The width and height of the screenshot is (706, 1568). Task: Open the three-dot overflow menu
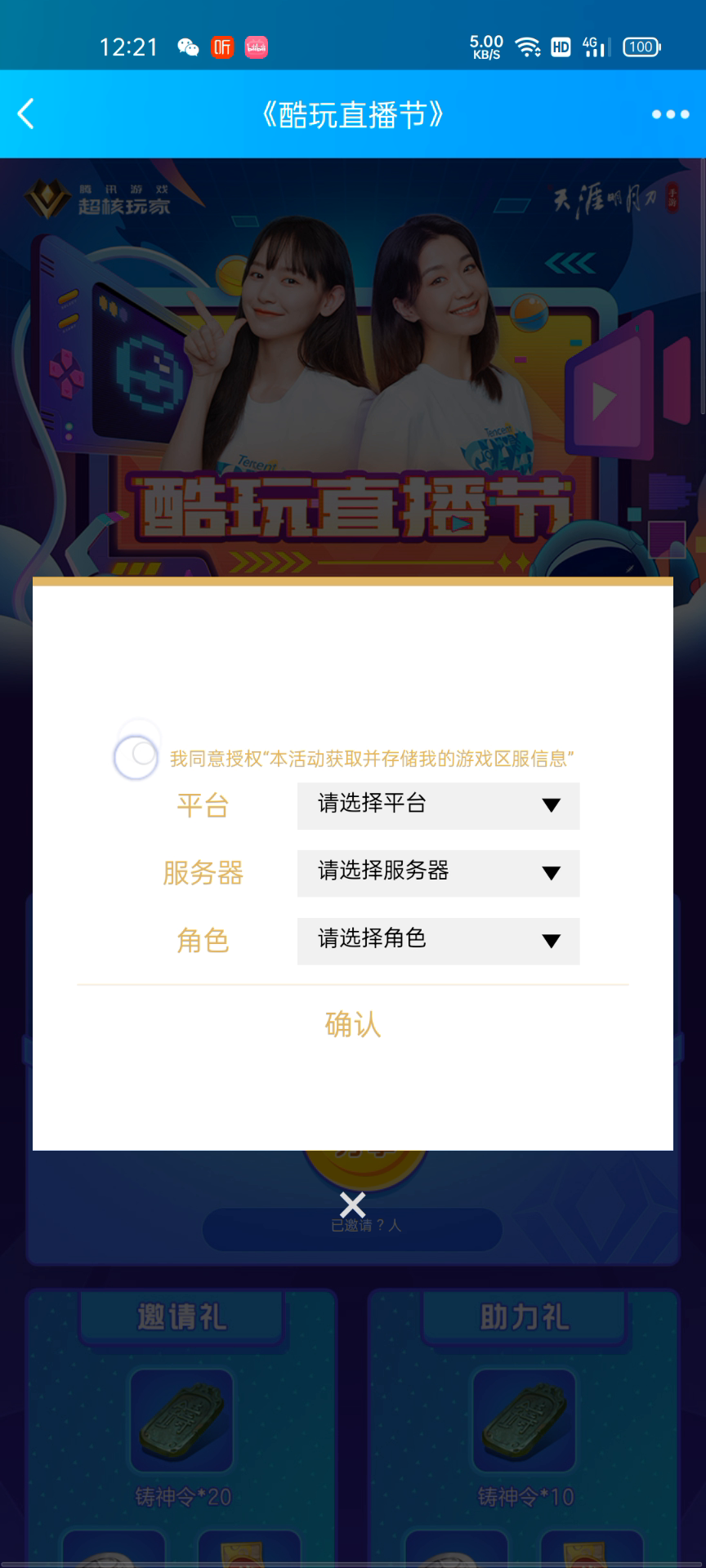pyautogui.click(x=670, y=114)
